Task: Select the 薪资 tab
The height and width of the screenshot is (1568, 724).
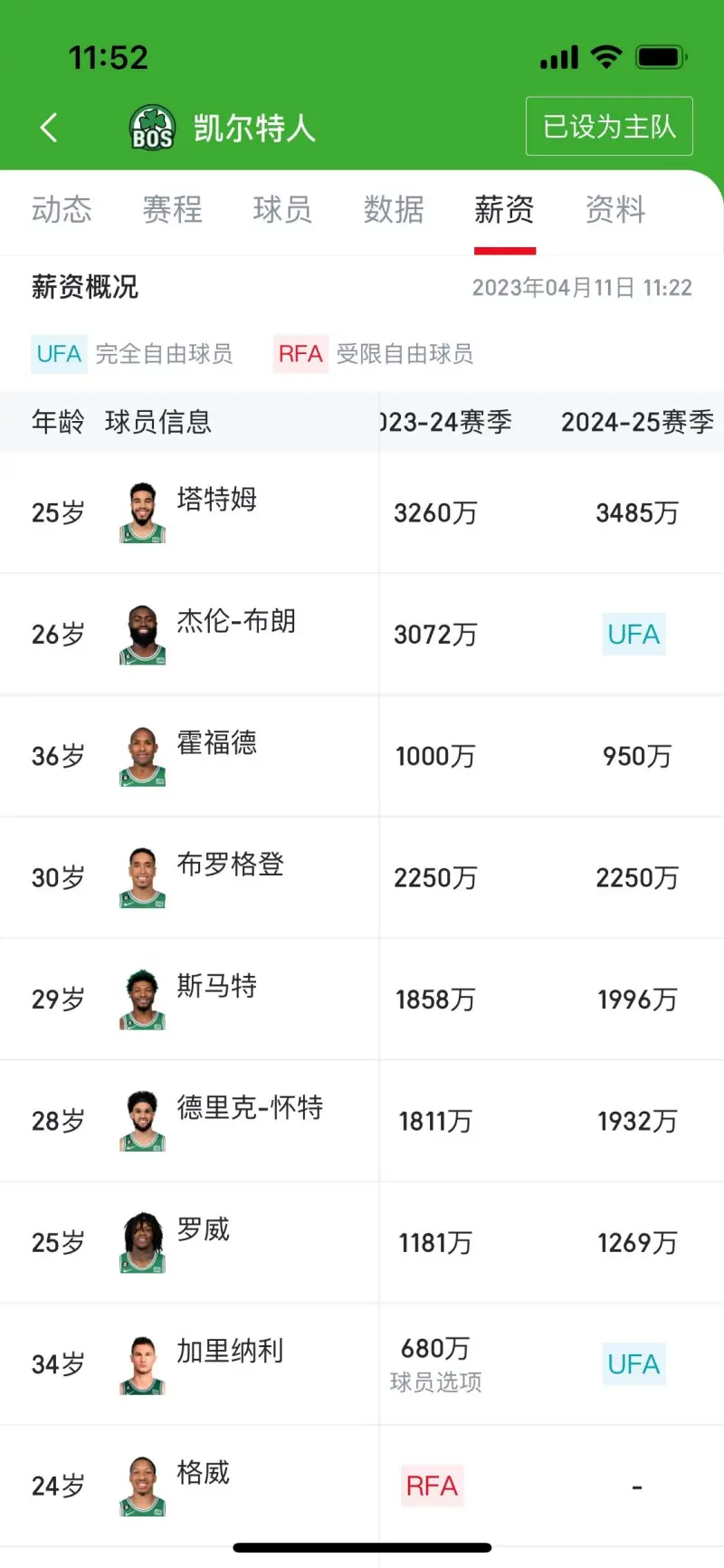Action: pos(504,210)
